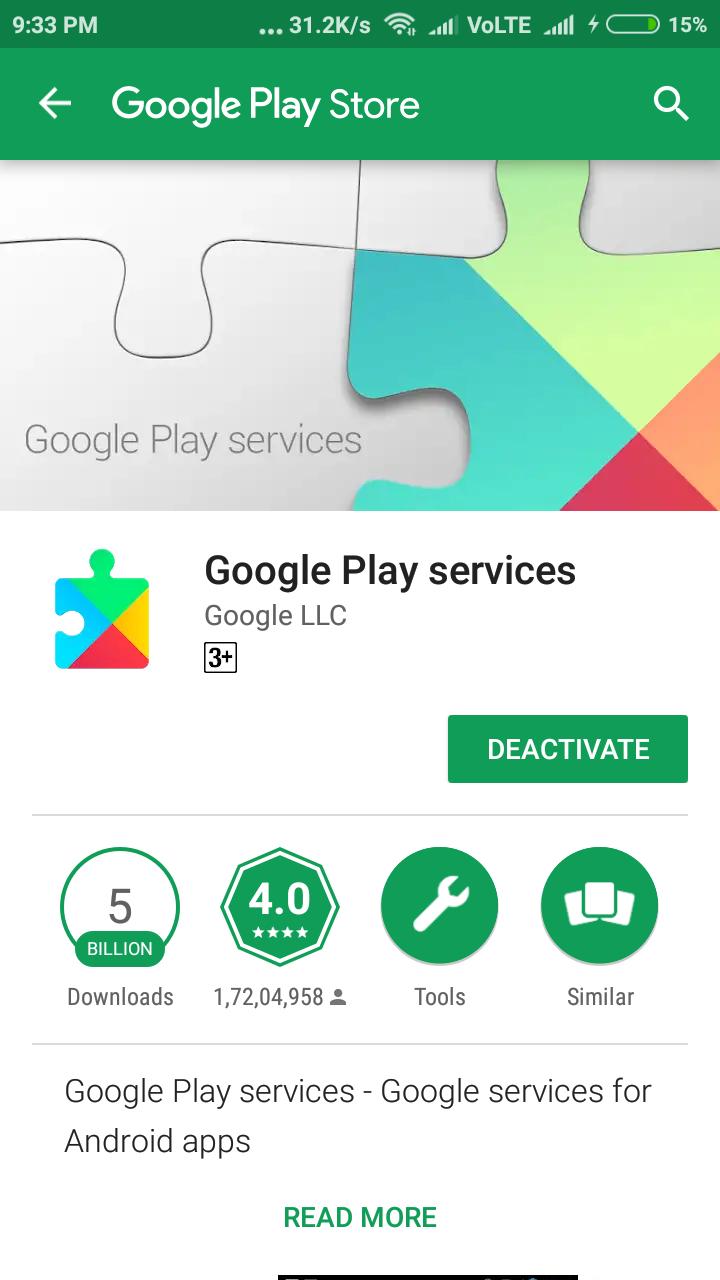Open the Tools category
Image resolution: width=720 pixels, height=1280 pixels.
pyautogui.click(x=439, y=907)
